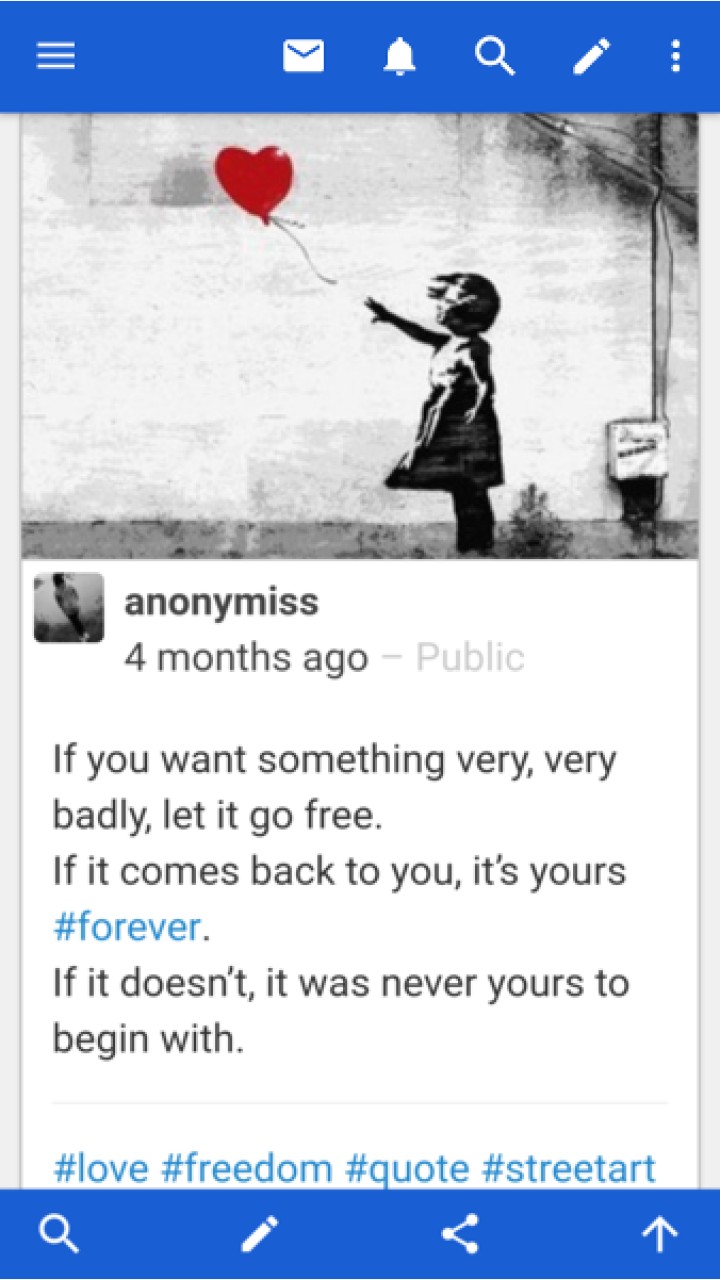Viewport: 720px width, 1280px height.
Task: Open the #quote hashtag
Action: (x=407, y=1167)
